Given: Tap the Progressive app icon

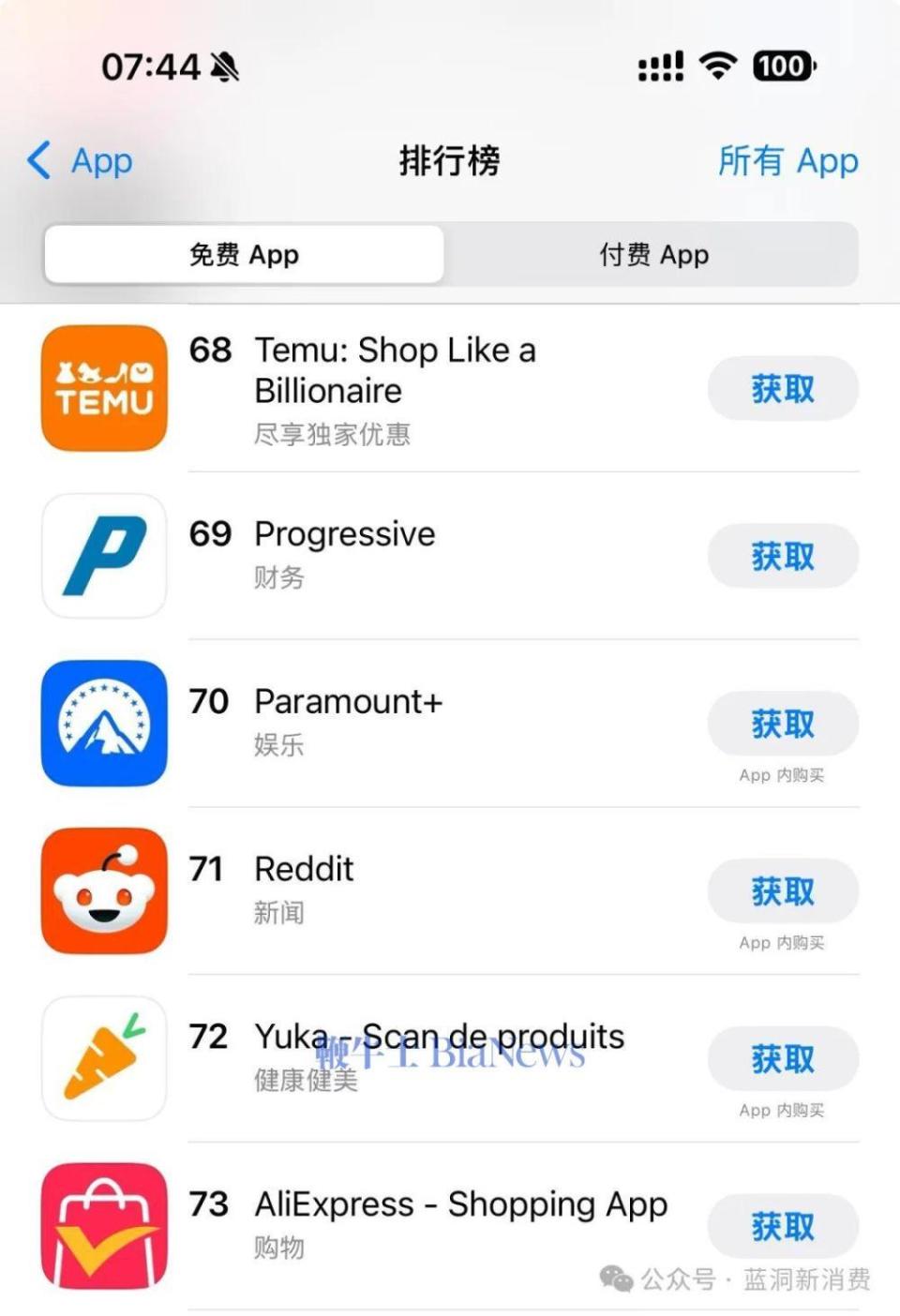Looking at the screenshot, I should point(103,556).
